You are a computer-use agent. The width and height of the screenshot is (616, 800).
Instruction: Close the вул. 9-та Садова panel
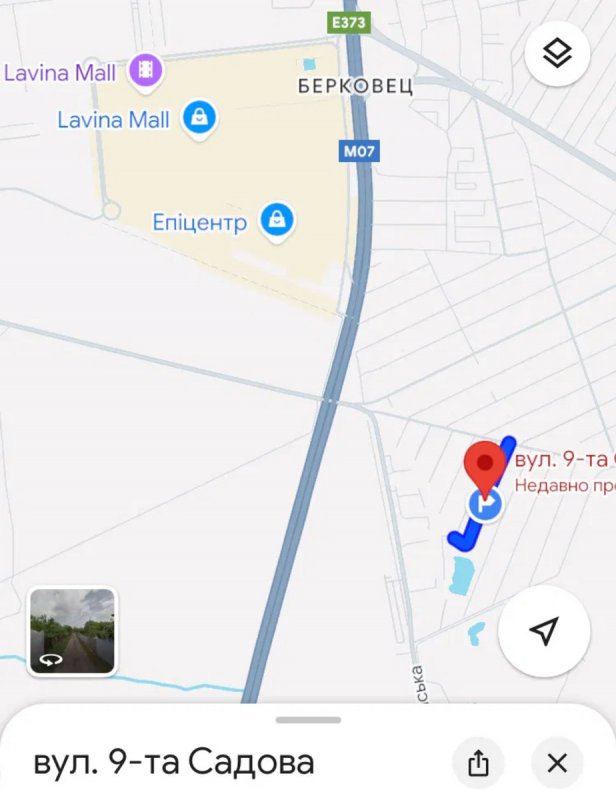(x=557, y=763)
